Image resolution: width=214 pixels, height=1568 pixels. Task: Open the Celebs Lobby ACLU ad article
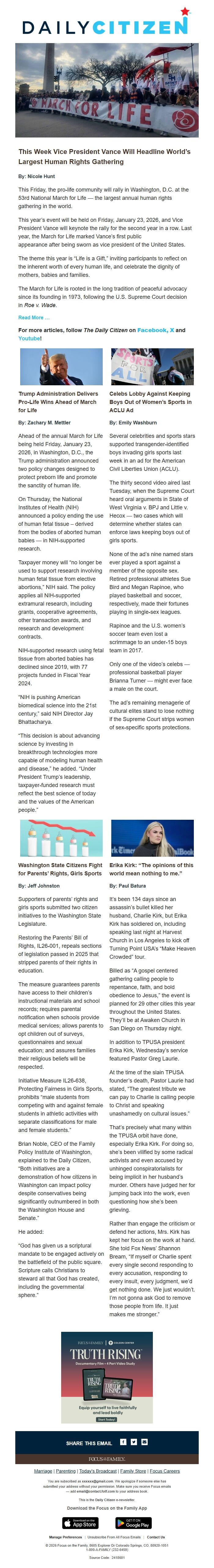click(150, 402)
